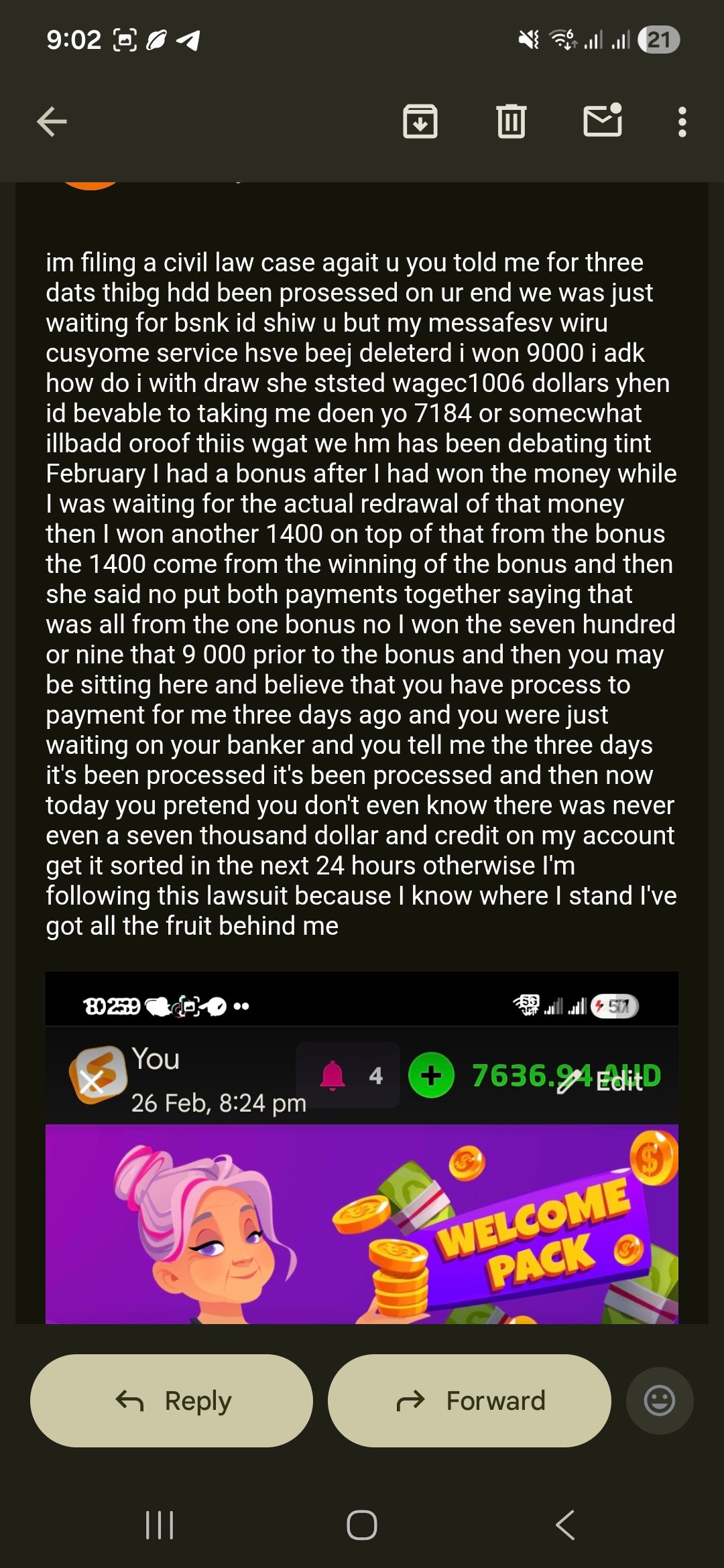The image size is (724, 1568).
Task: Add an emoji reaction
Action: click(659, 1400)
